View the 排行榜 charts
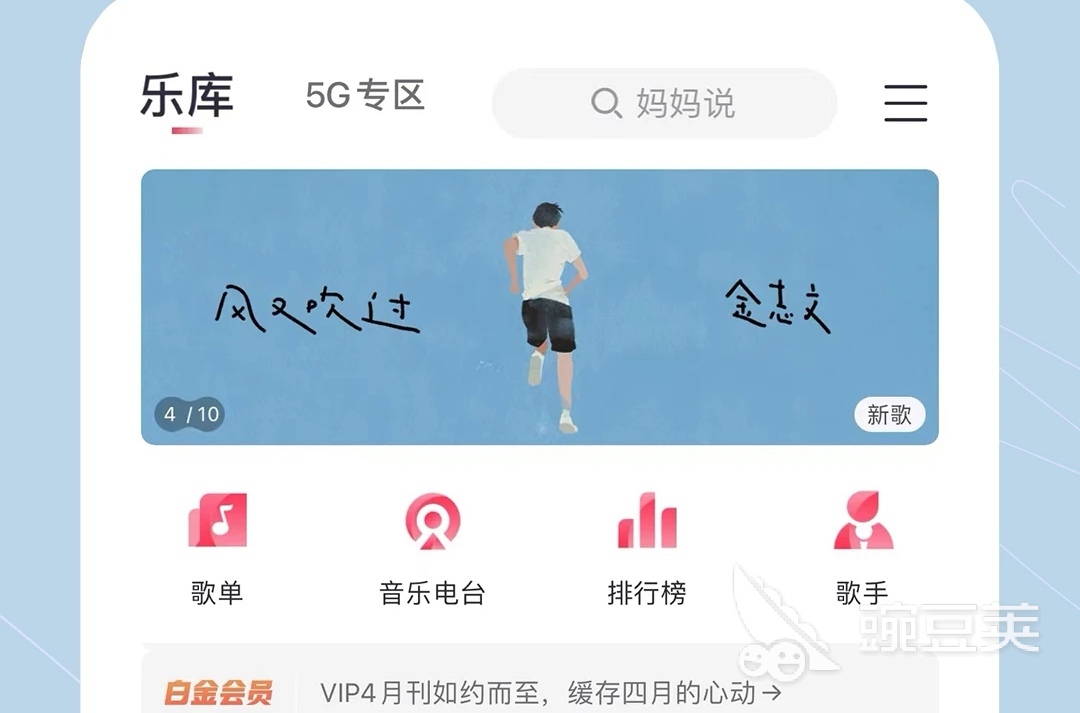The width and height of the screenshot is (1080, 713). pos(646,547)
